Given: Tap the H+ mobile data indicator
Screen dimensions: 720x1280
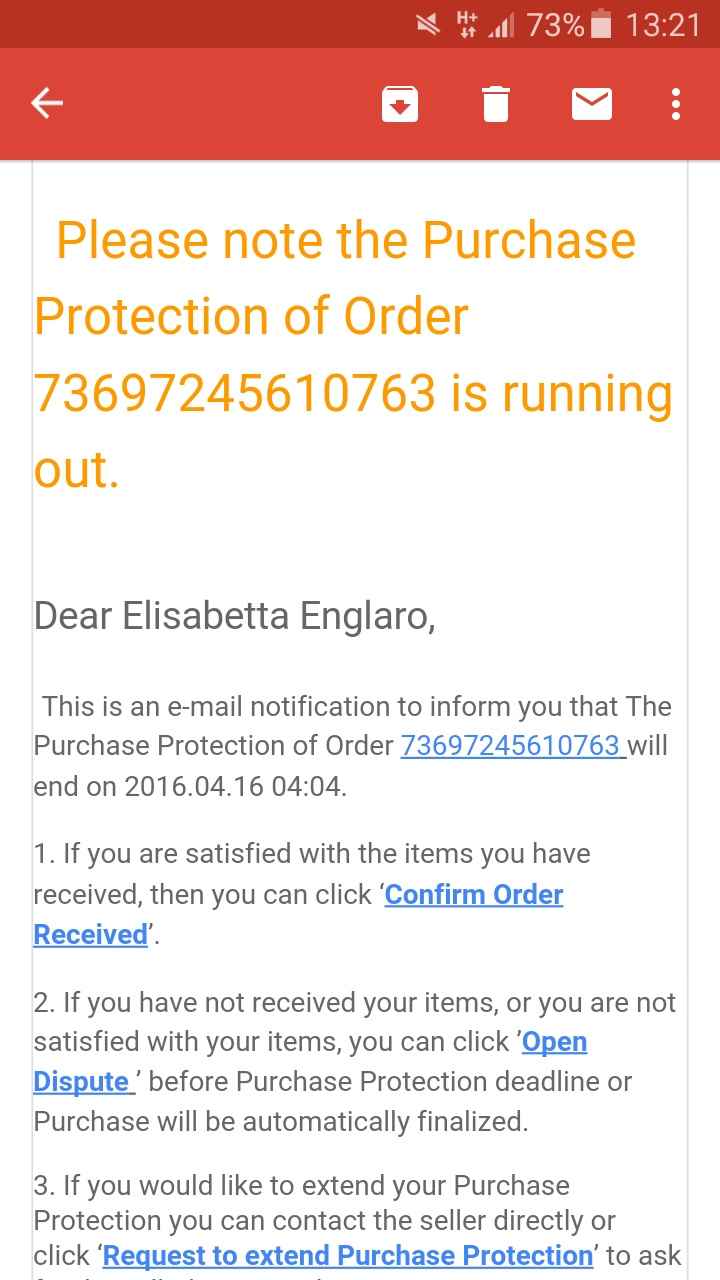Looking at the screenshot, I should click(468, 24).
